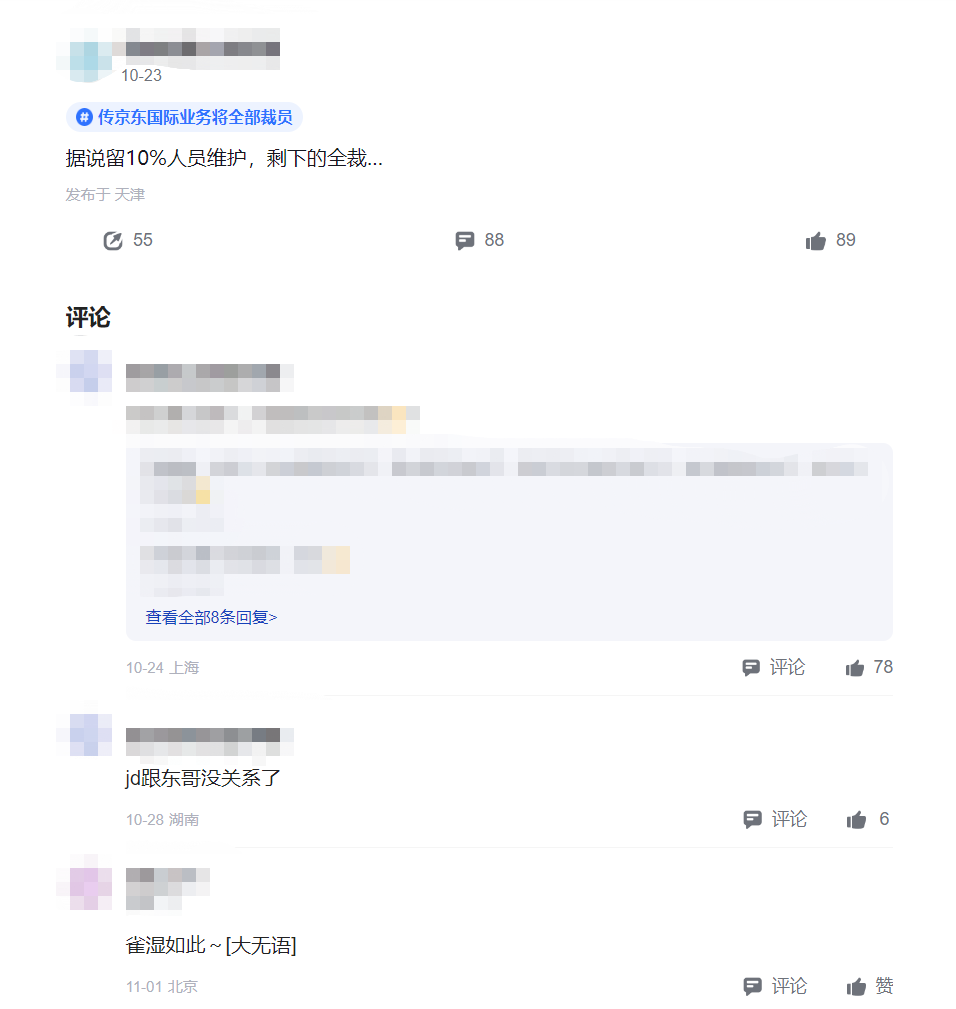
Task: Reply to the 雀湿如此 comment
Action: point(774,986)
